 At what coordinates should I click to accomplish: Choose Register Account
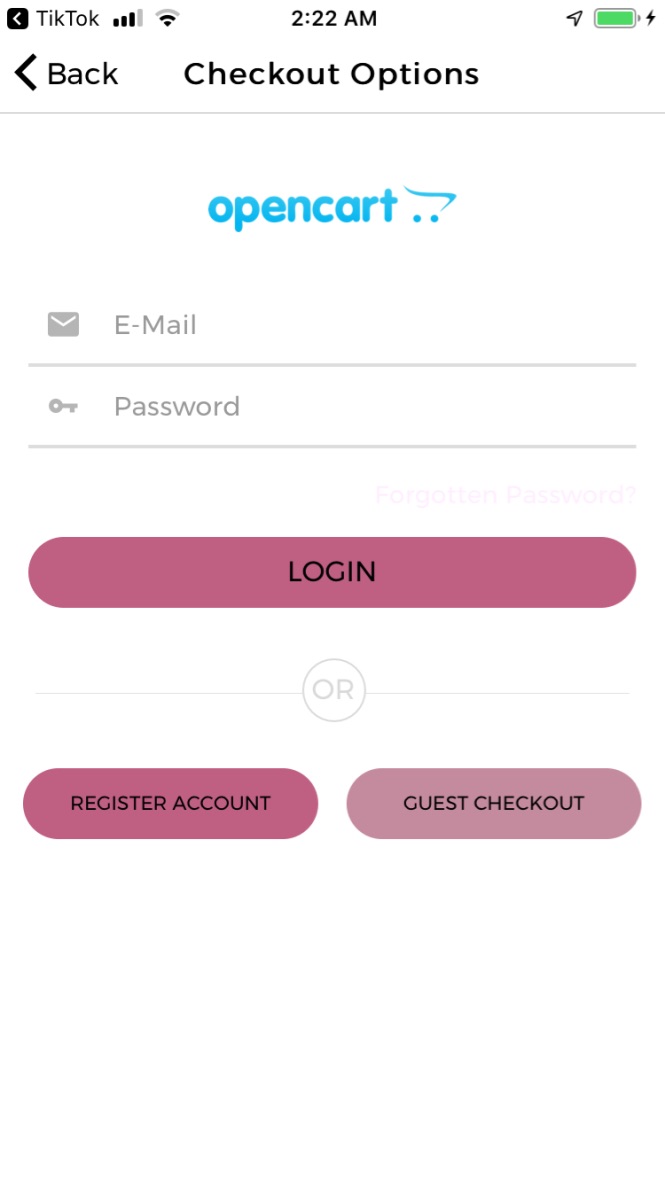[x=170, y=803]
